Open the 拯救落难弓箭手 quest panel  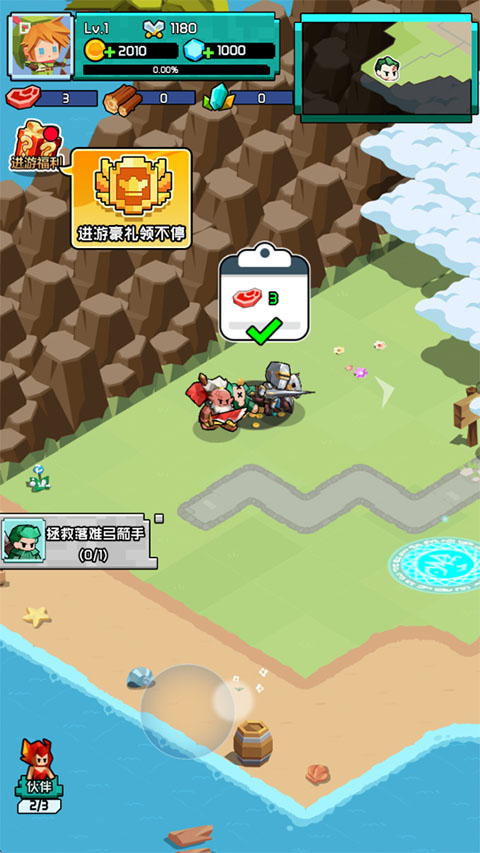[79, 541]
